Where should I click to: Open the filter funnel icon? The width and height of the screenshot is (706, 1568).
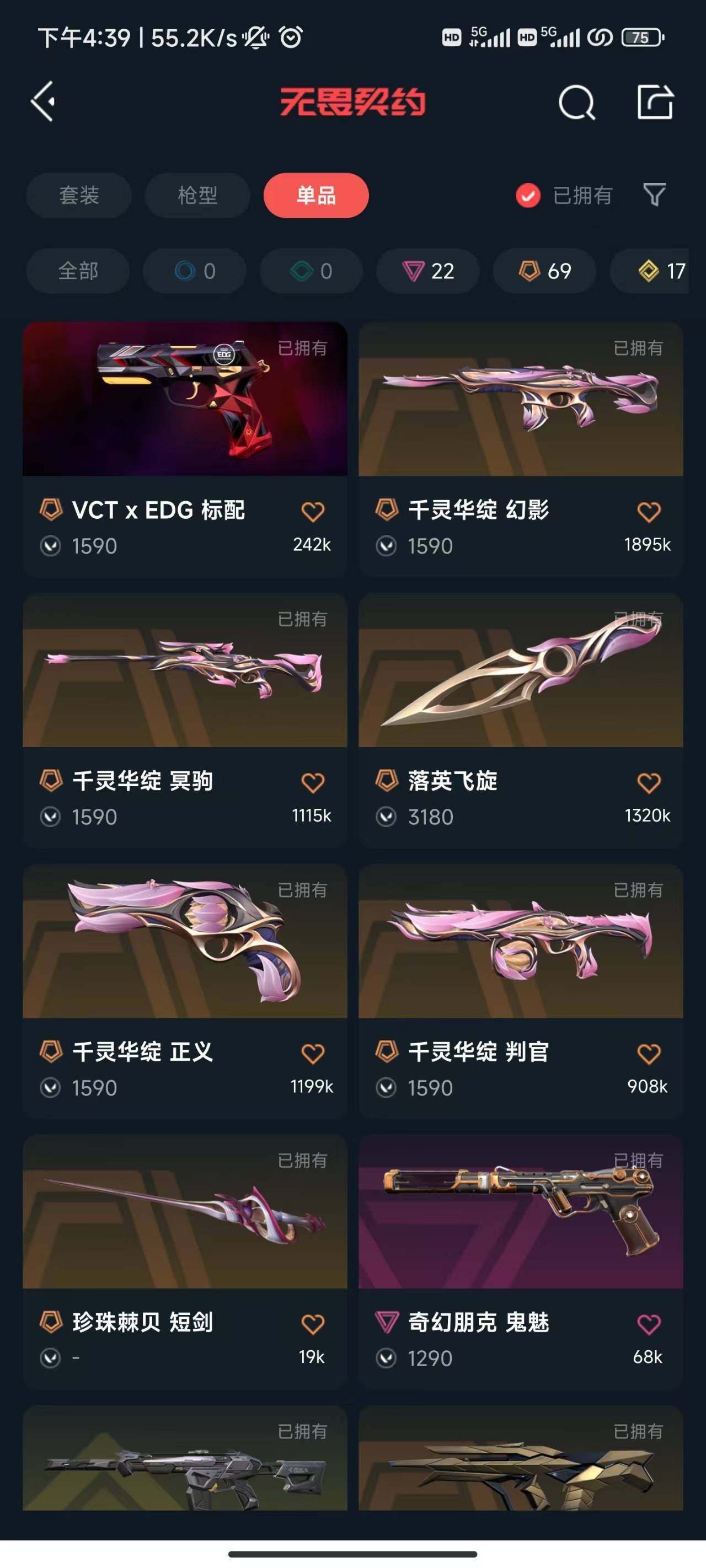(x=654, y=195)
